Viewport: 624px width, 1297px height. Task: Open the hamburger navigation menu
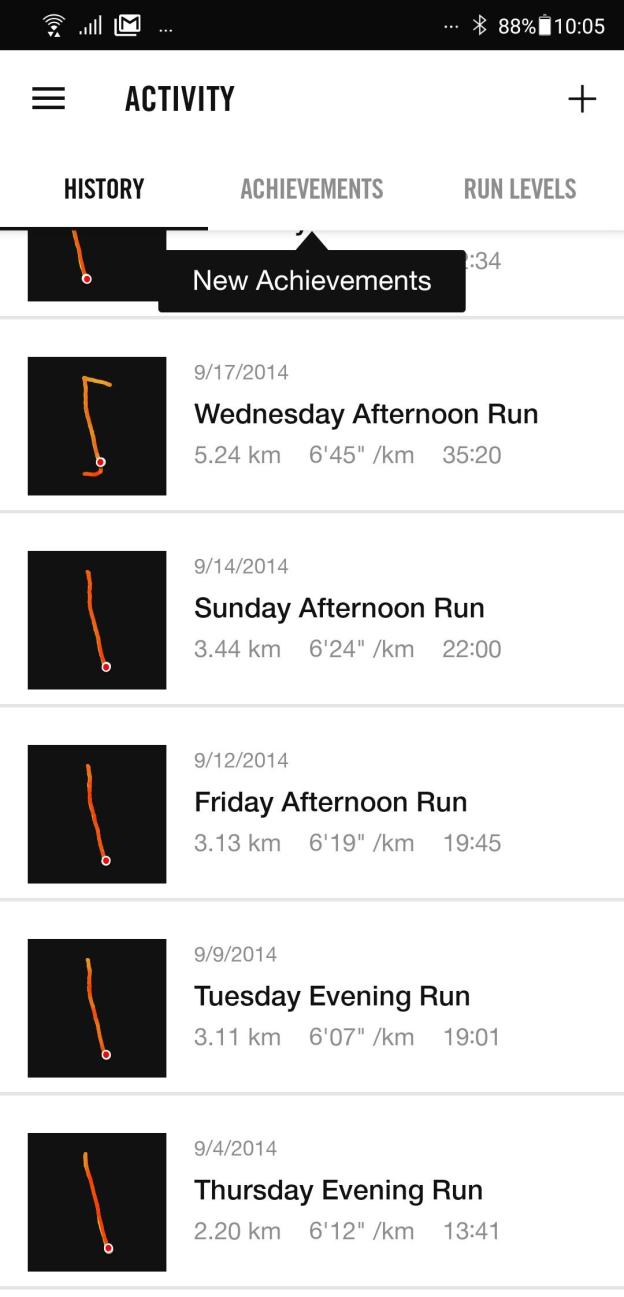point(48,99)
